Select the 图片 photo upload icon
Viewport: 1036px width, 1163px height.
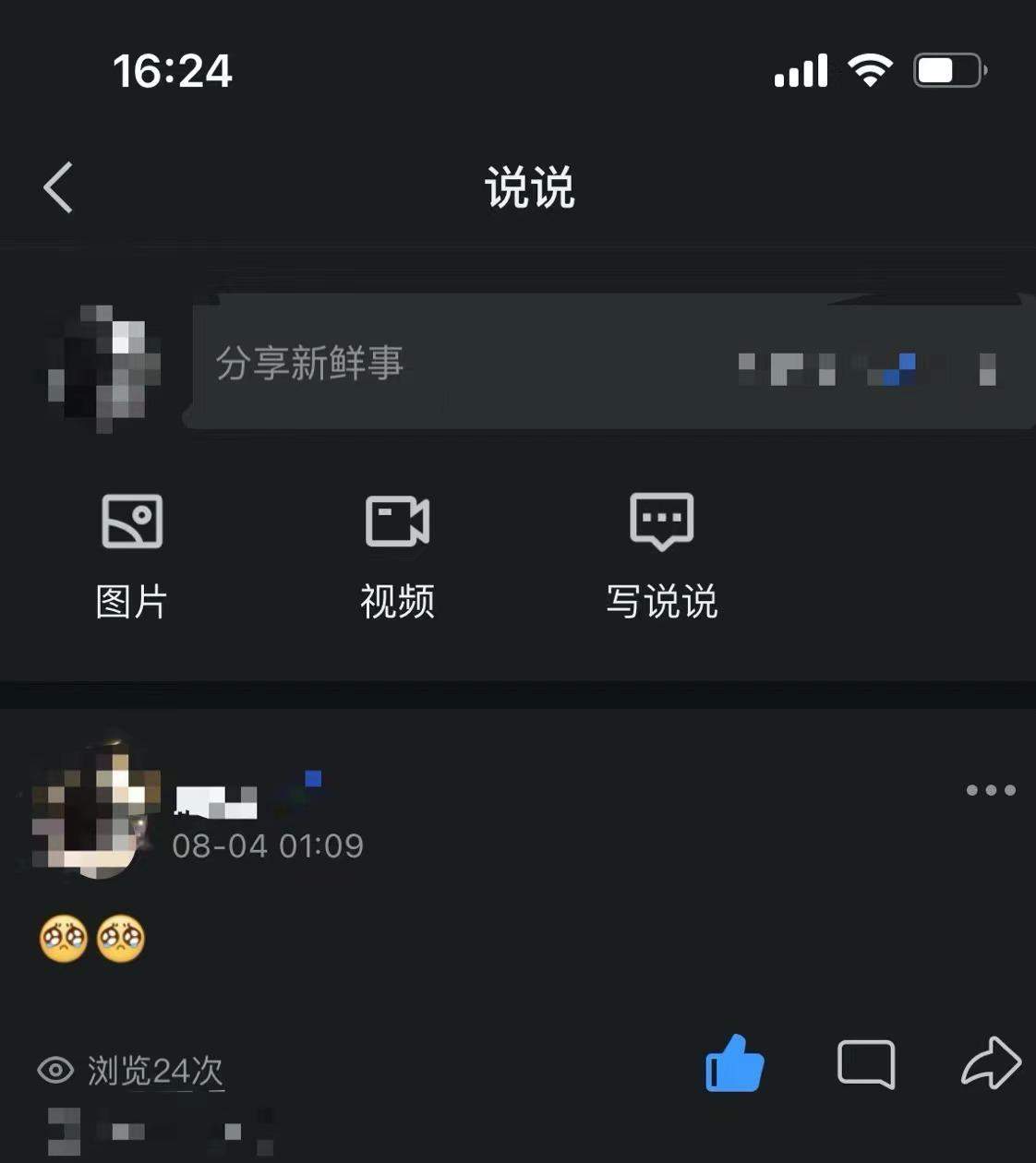130,523
